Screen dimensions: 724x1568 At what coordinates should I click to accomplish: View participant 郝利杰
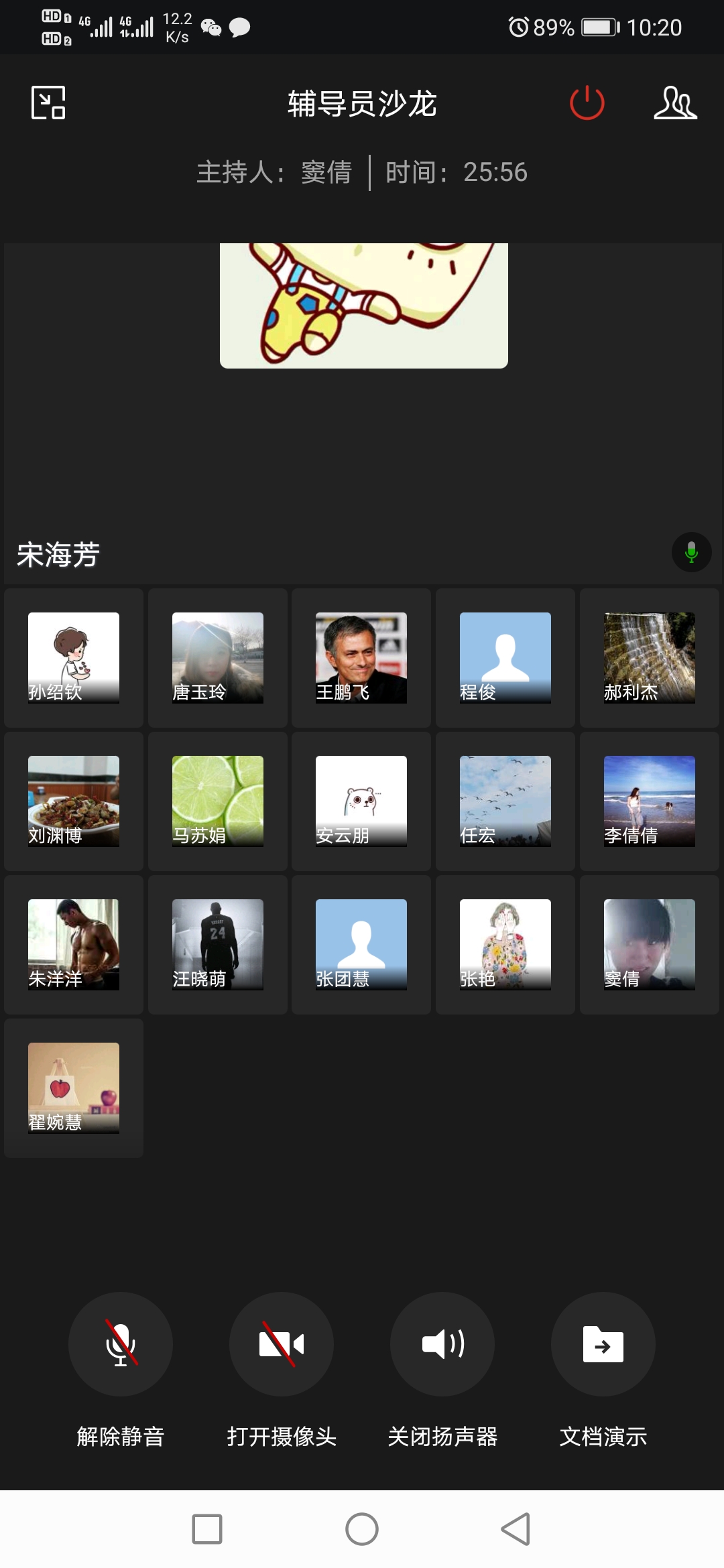pos(650,657)
